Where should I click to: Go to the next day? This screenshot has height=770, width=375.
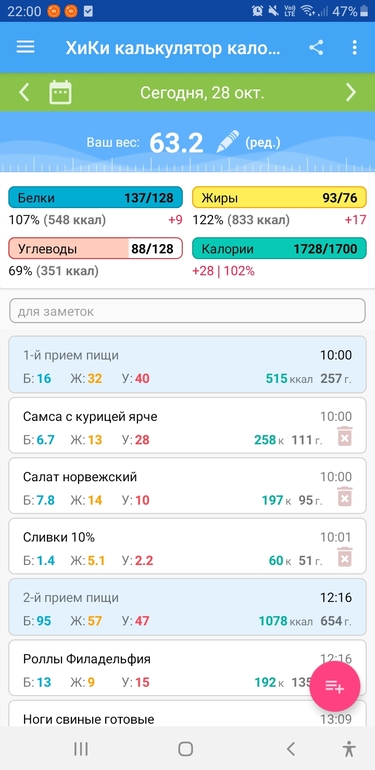pyautogui.click(x=350, y=92)
